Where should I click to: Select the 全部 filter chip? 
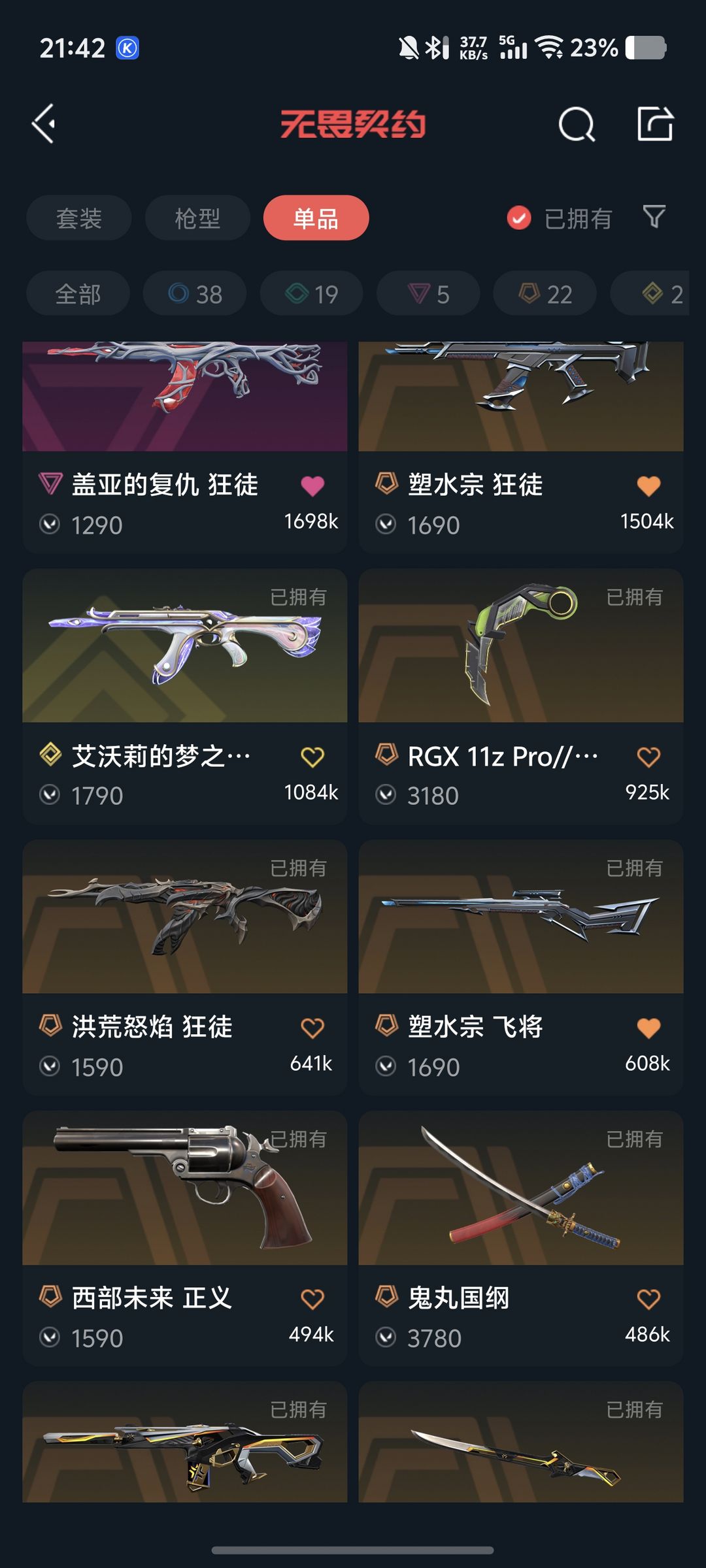pos(78,293)
